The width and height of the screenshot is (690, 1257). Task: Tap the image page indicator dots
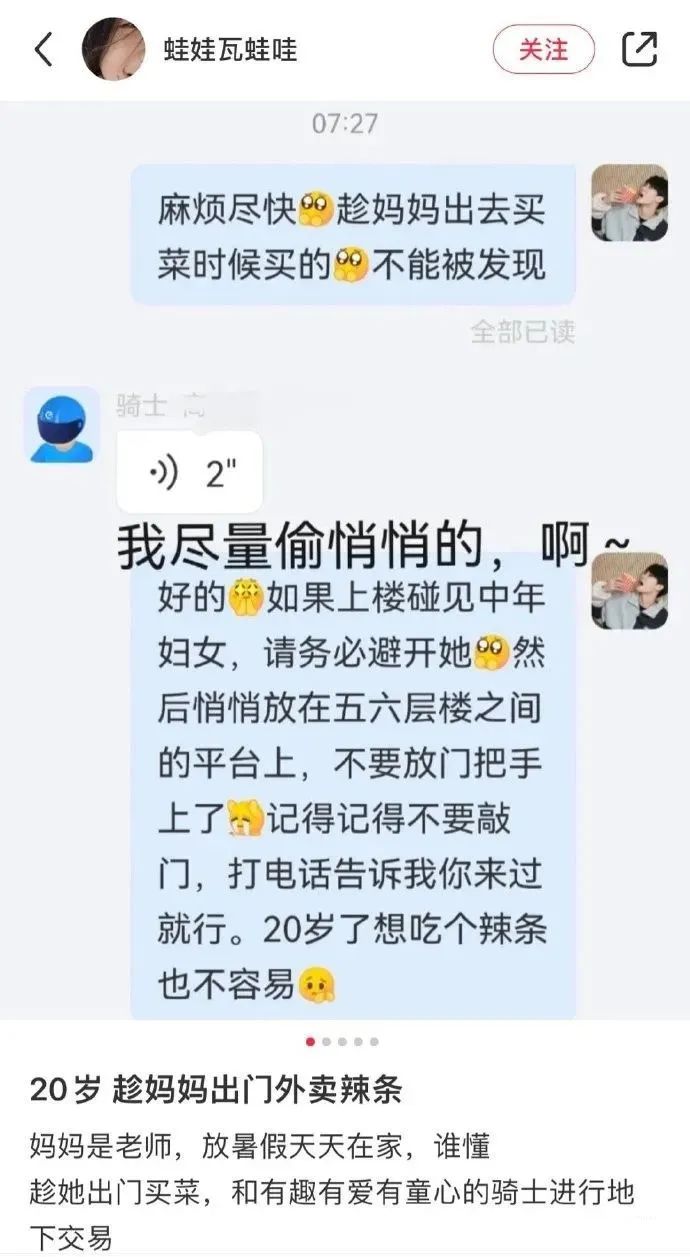coord(343,1041)
